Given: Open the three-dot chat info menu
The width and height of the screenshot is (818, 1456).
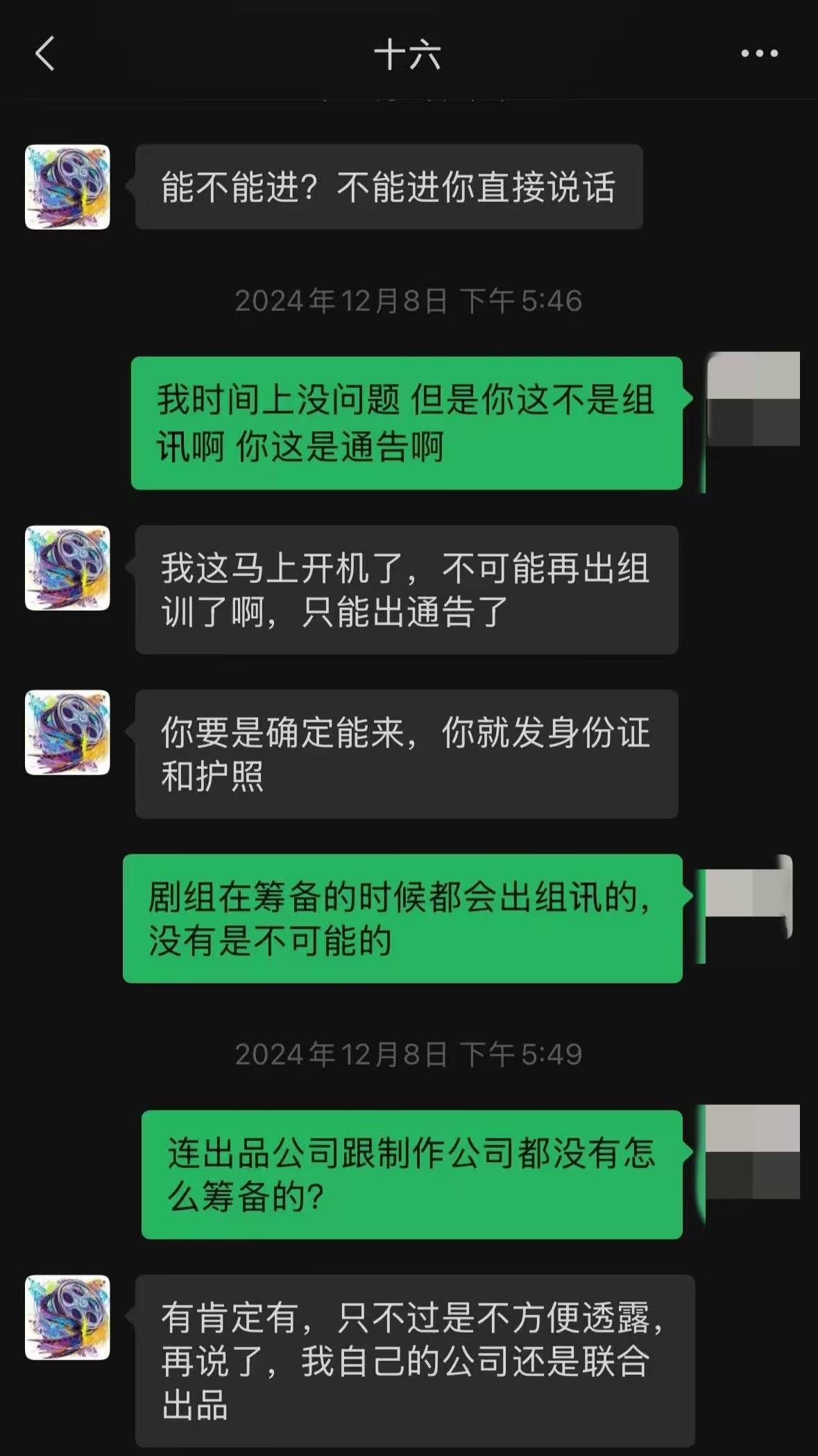Looking at the screenshot, I should point(759,53).
